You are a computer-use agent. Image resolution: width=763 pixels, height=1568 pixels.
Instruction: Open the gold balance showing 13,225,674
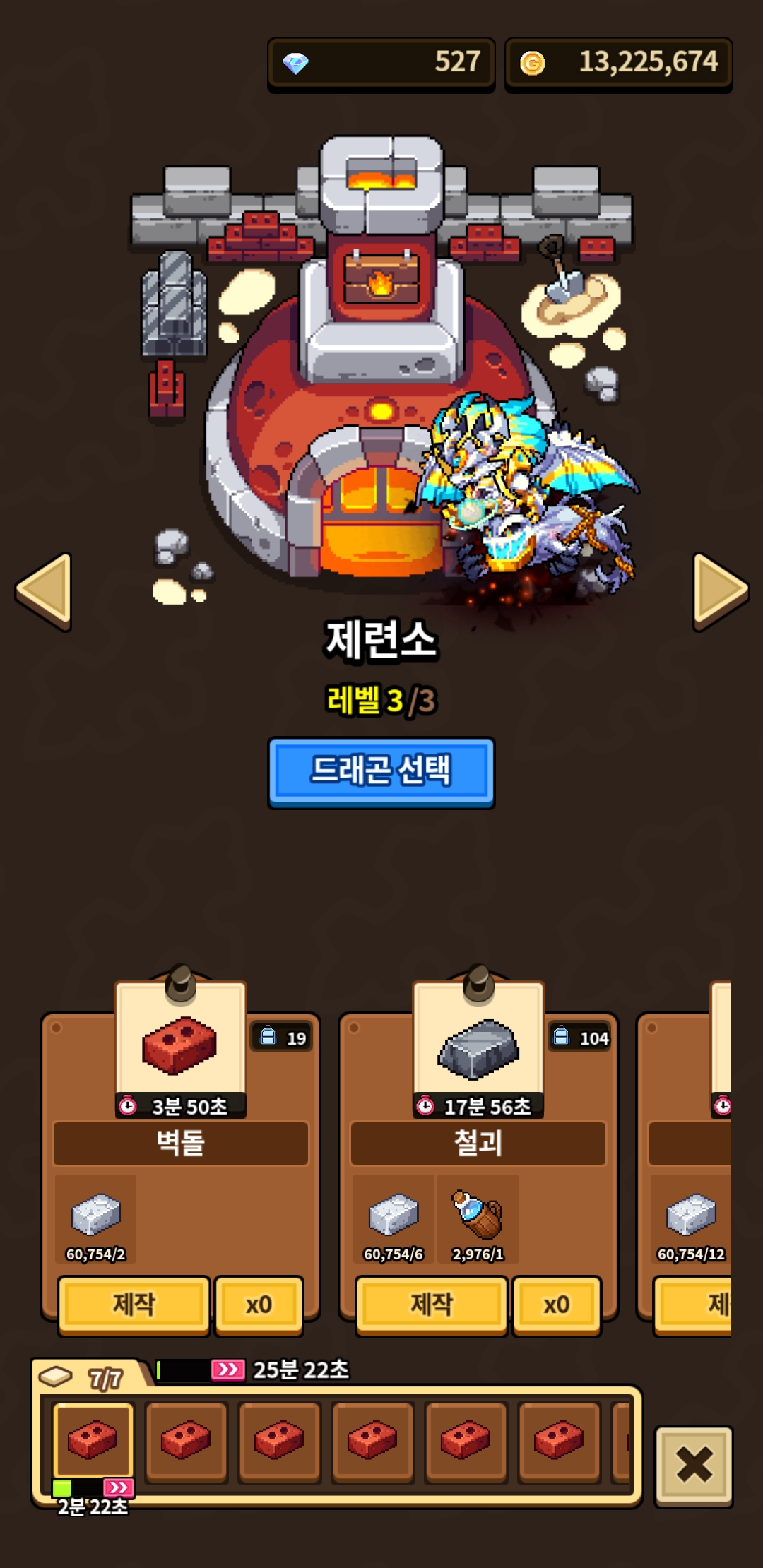pyautogui.click(x=619, y=64)
